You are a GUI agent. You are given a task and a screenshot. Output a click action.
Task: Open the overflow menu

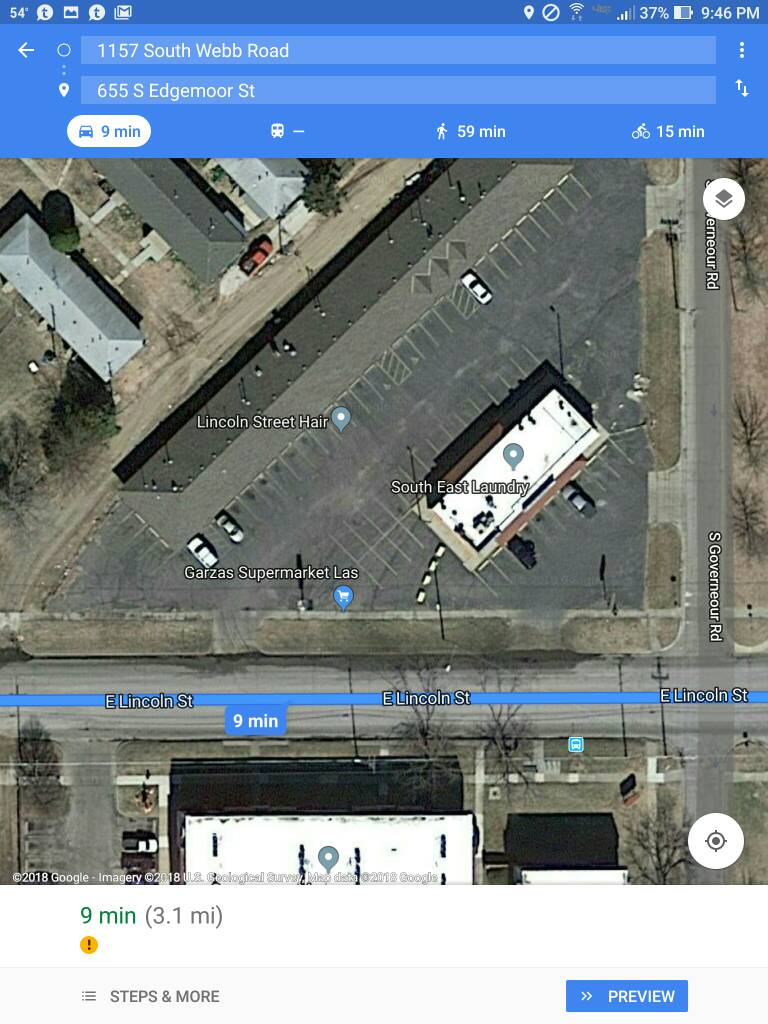pos(741,50)
